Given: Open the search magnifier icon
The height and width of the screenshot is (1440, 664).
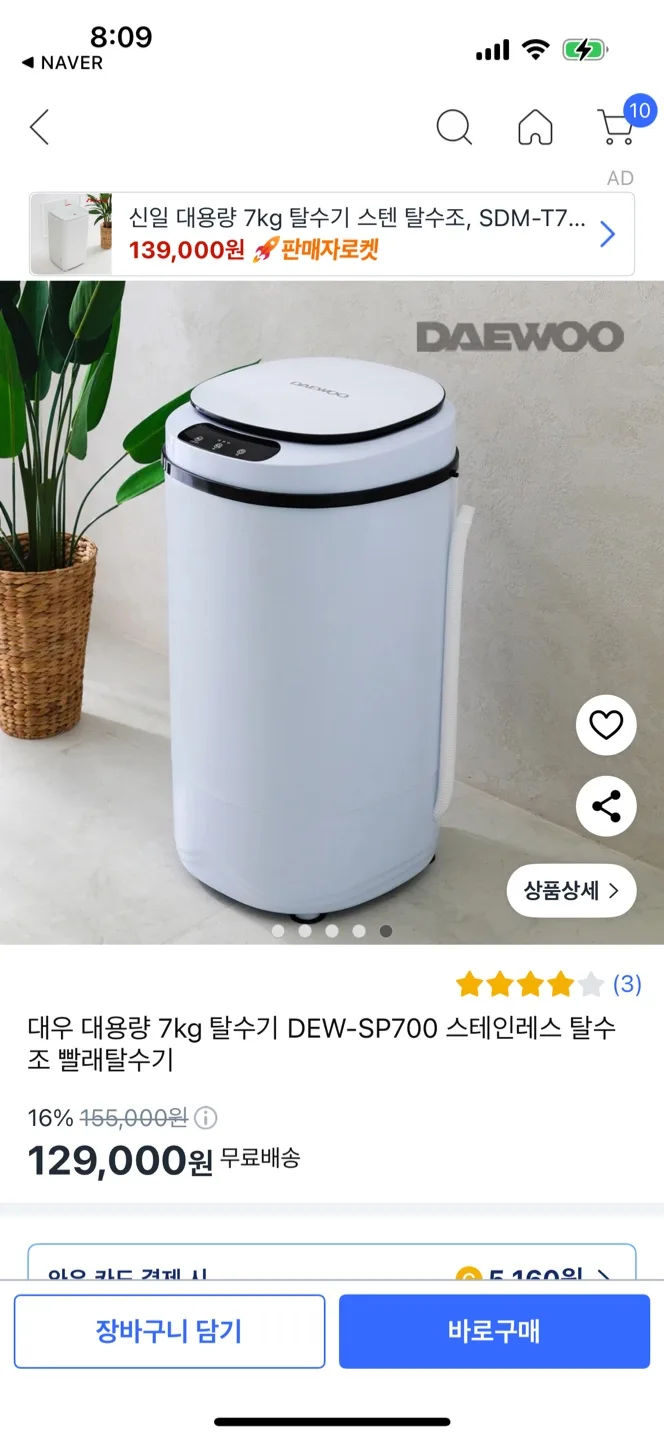Looking at the screenshot, I should point(454,127).
